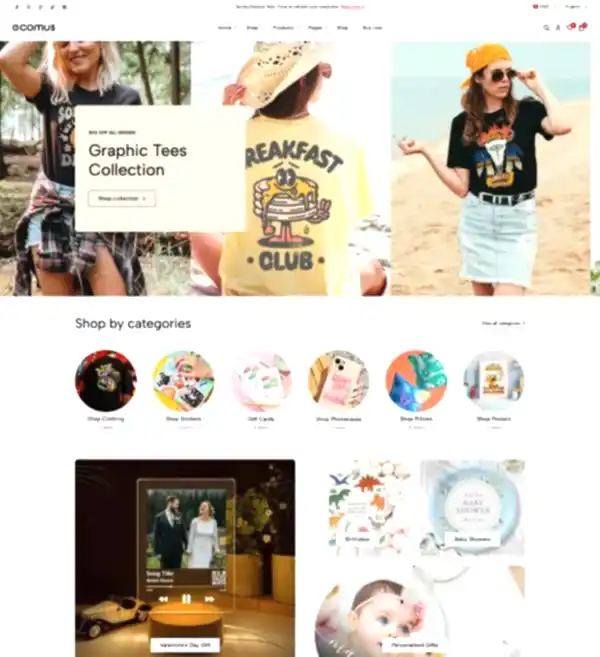Image resolution: width=600 pixels, height=657 pixels.
Task: Open the shopping cart icon
Action: click(x=582, y=27)
